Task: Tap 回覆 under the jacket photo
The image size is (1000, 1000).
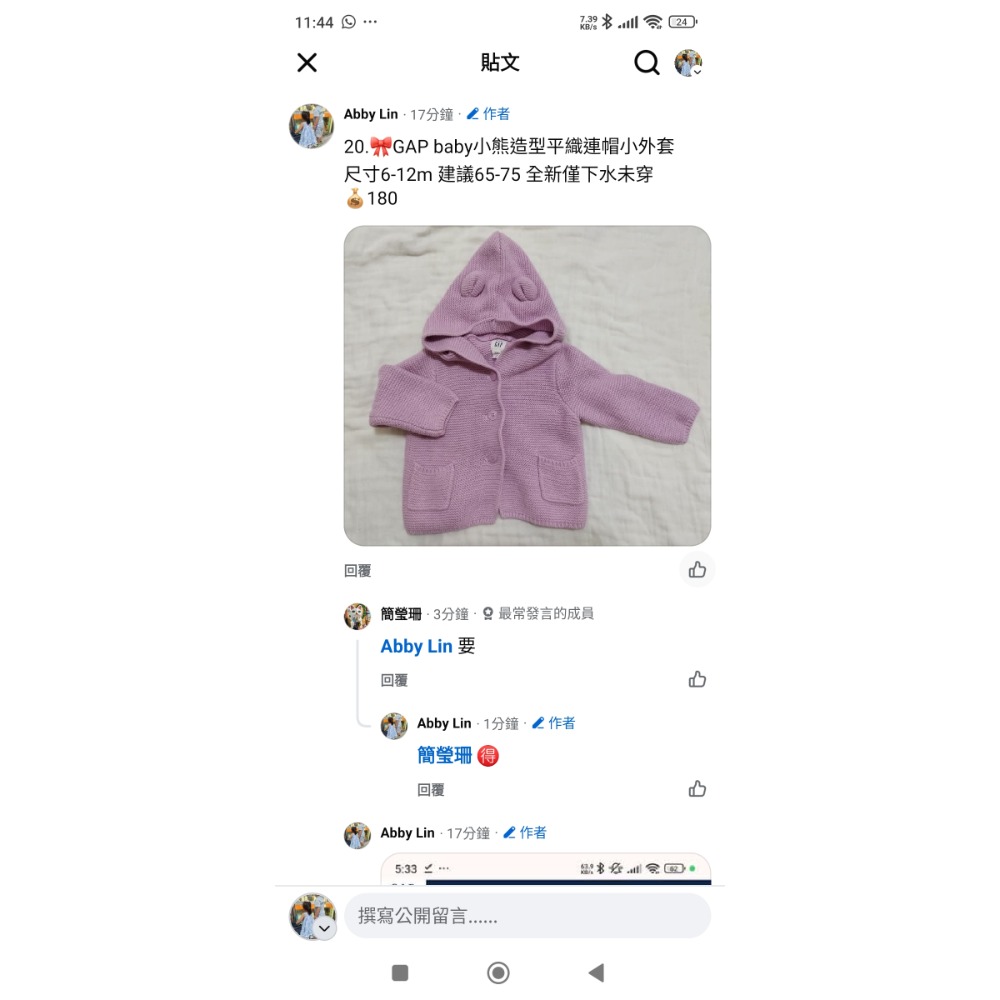Action: pos(358,571)
